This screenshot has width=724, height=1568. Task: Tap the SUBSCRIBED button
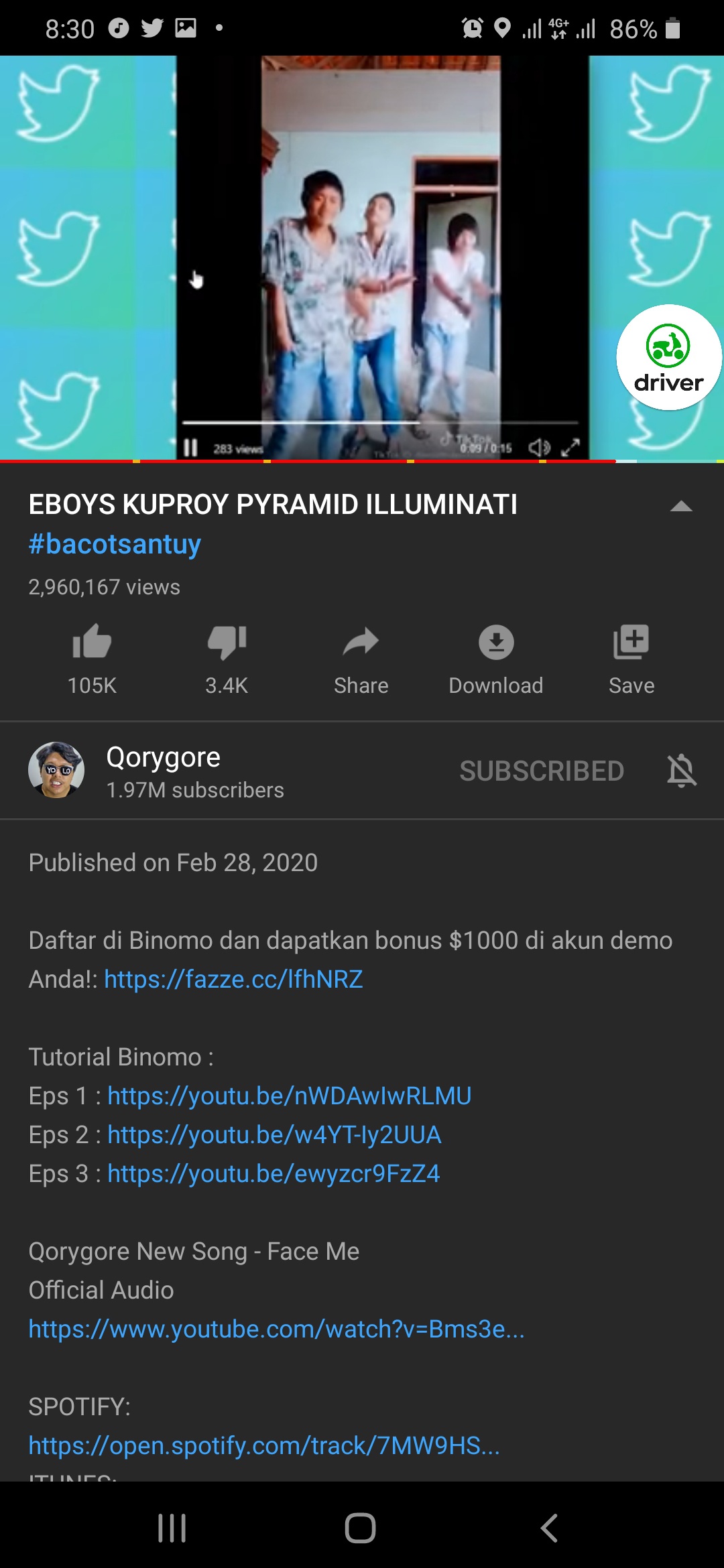[542, 771]
